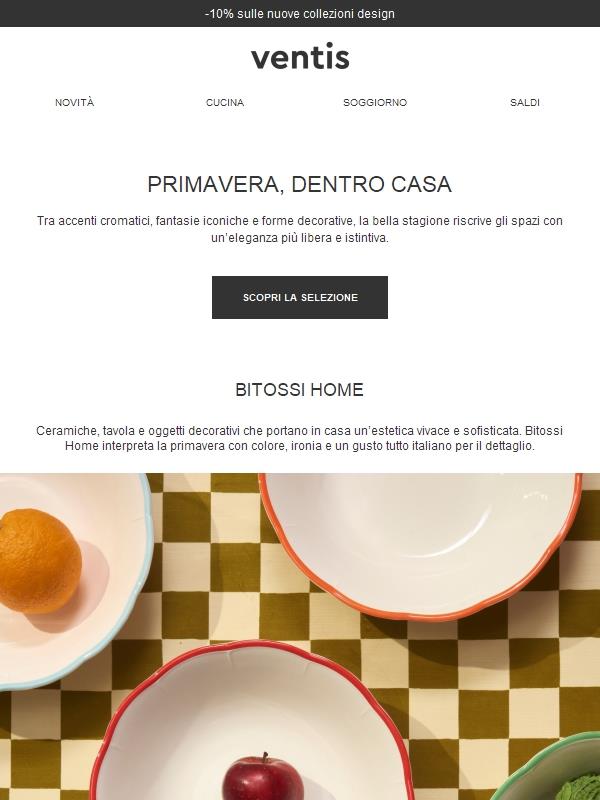Open the NOVITÀ section

point(74,103)
